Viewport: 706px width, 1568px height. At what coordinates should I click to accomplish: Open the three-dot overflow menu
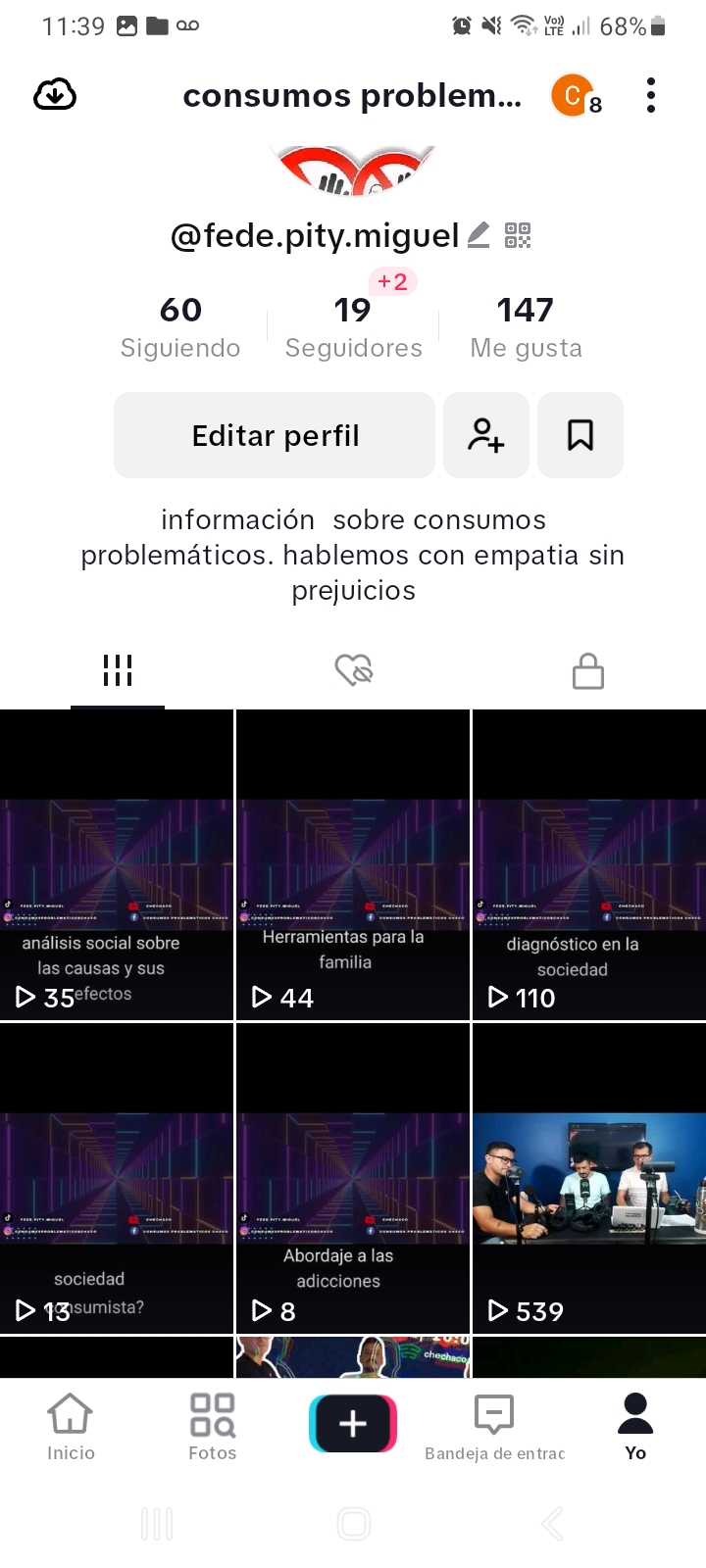click(650, 95)
